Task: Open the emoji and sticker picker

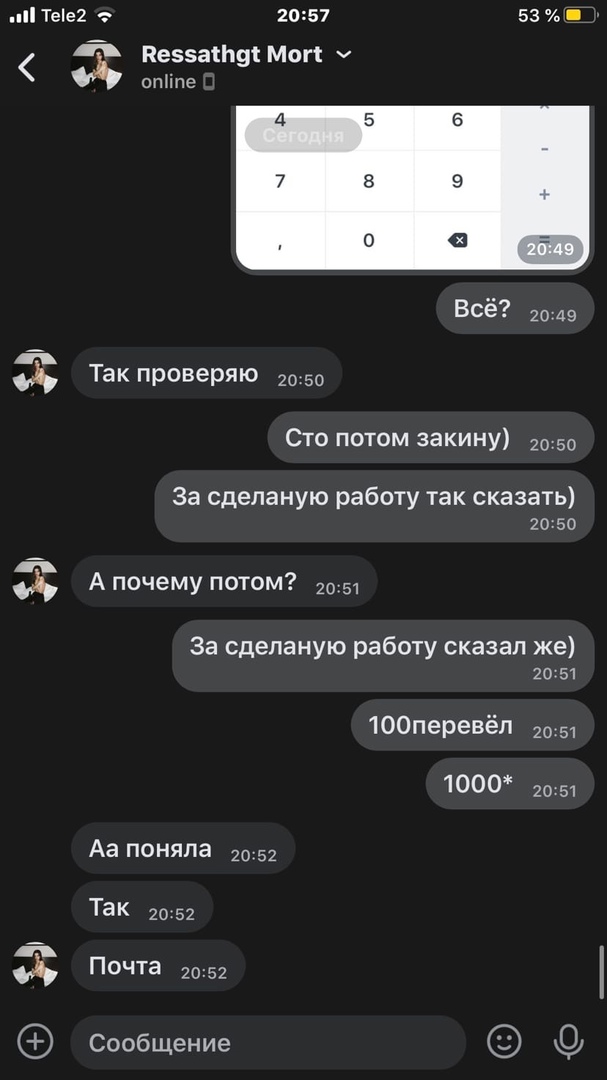Action: [504, 1042]
